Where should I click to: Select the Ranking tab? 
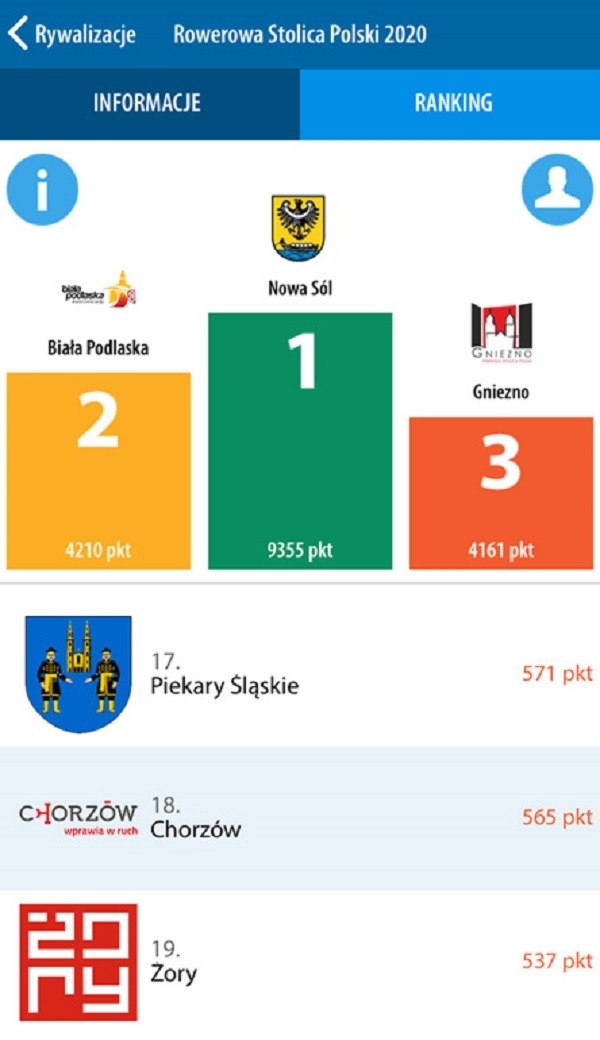click(450, 103)
